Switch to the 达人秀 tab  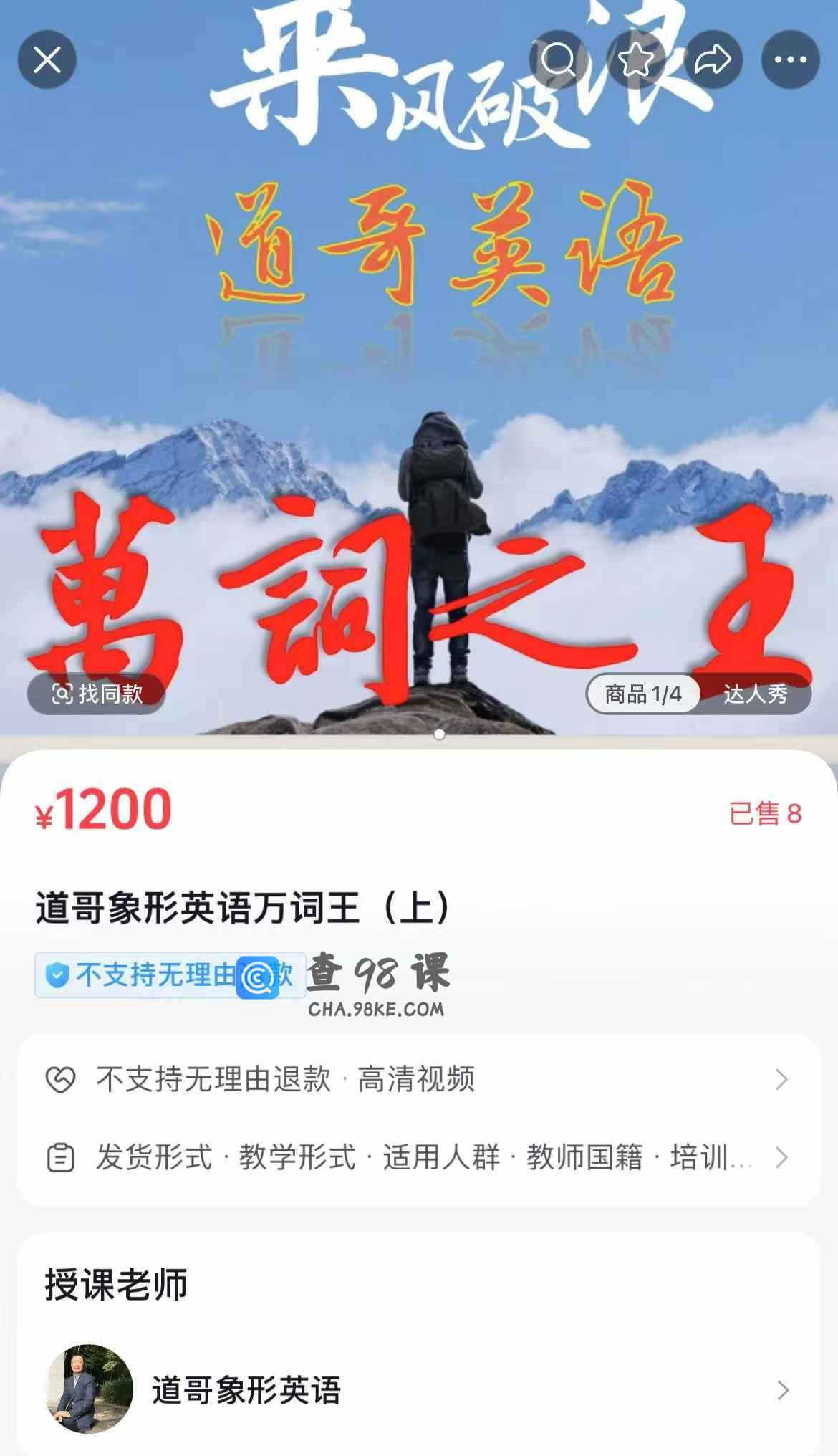756,694
